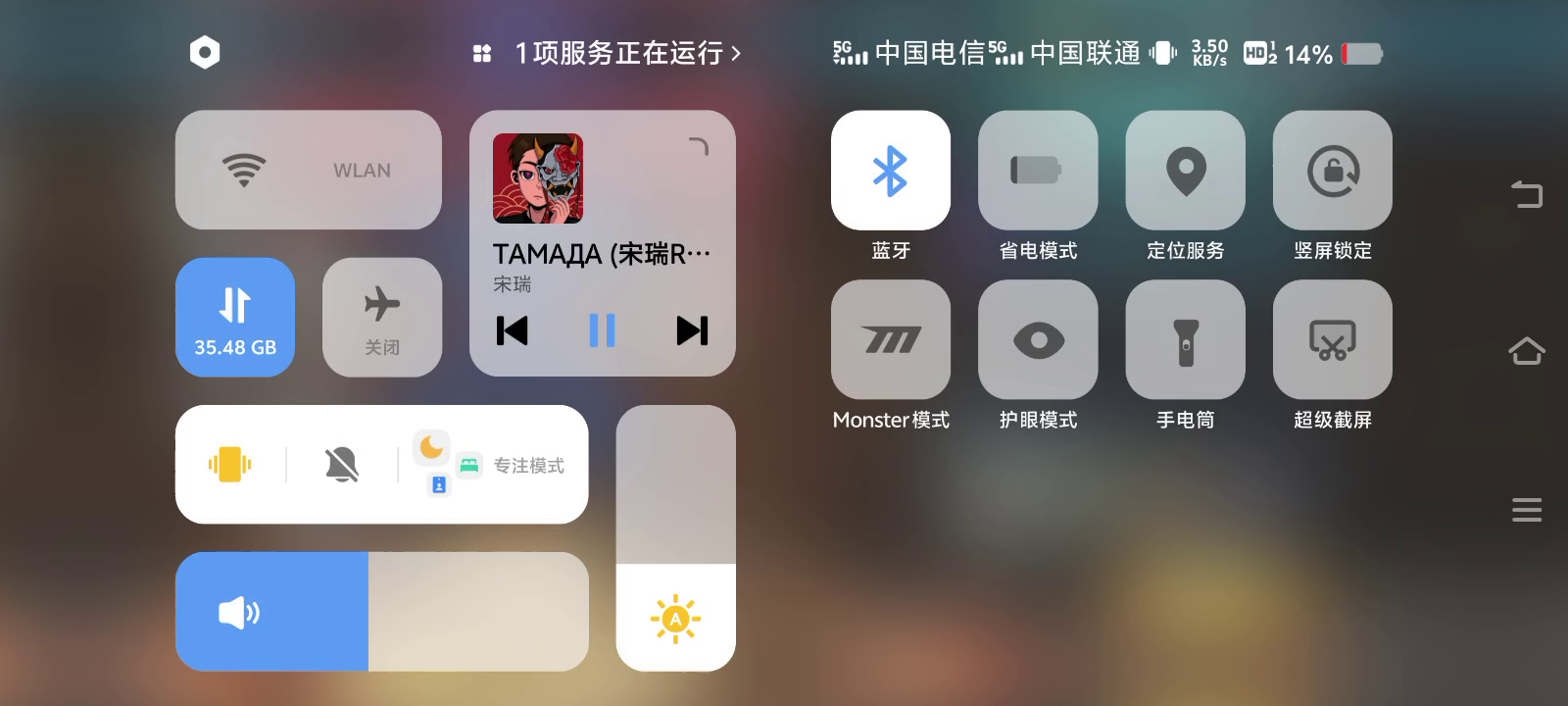Pause the playing song ТАМАДА
This screenshot has height=706, width=1568.
(602, 331)
